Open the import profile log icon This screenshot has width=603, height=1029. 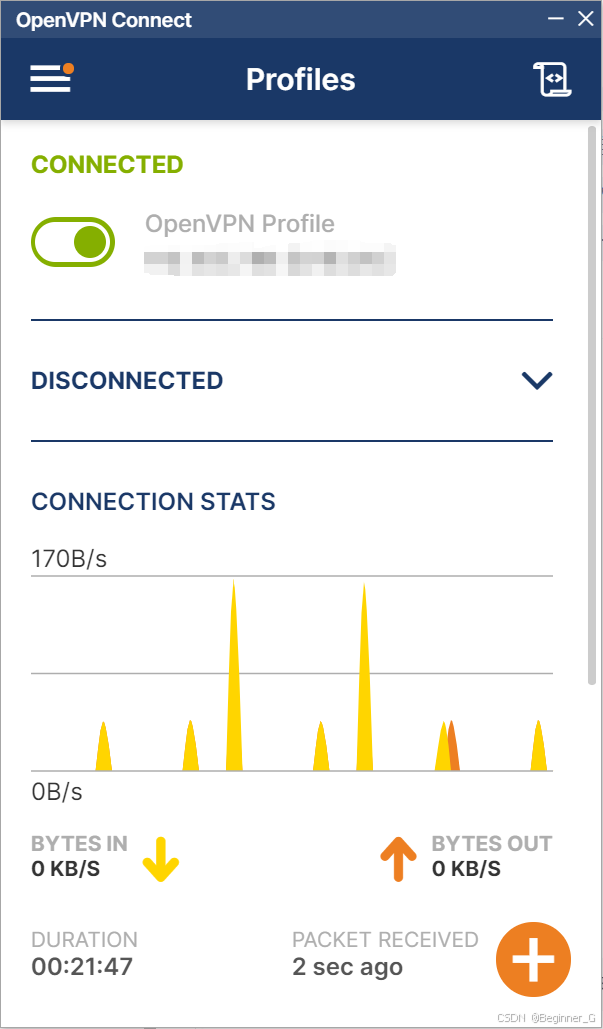pos(551,79)
